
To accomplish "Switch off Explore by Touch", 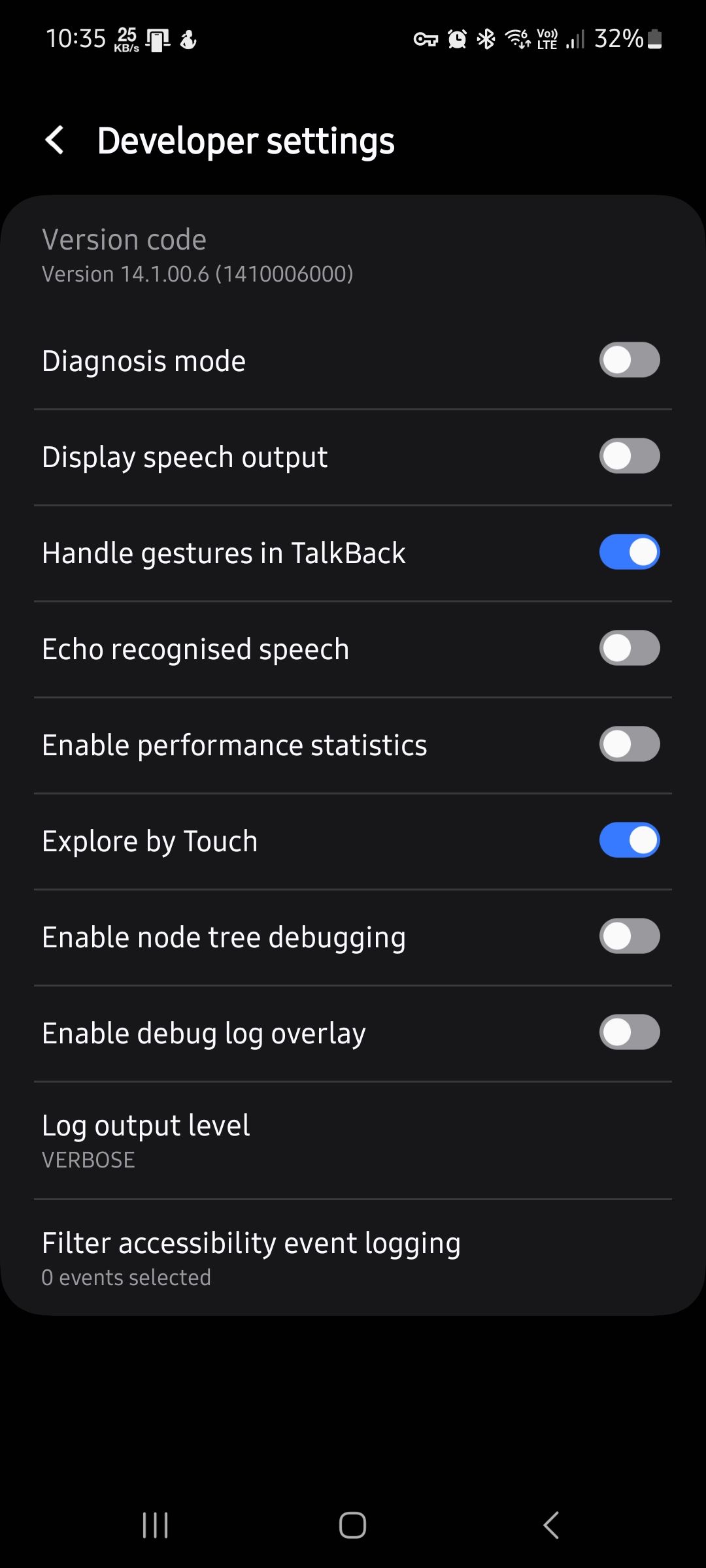I will coord(630,840).
